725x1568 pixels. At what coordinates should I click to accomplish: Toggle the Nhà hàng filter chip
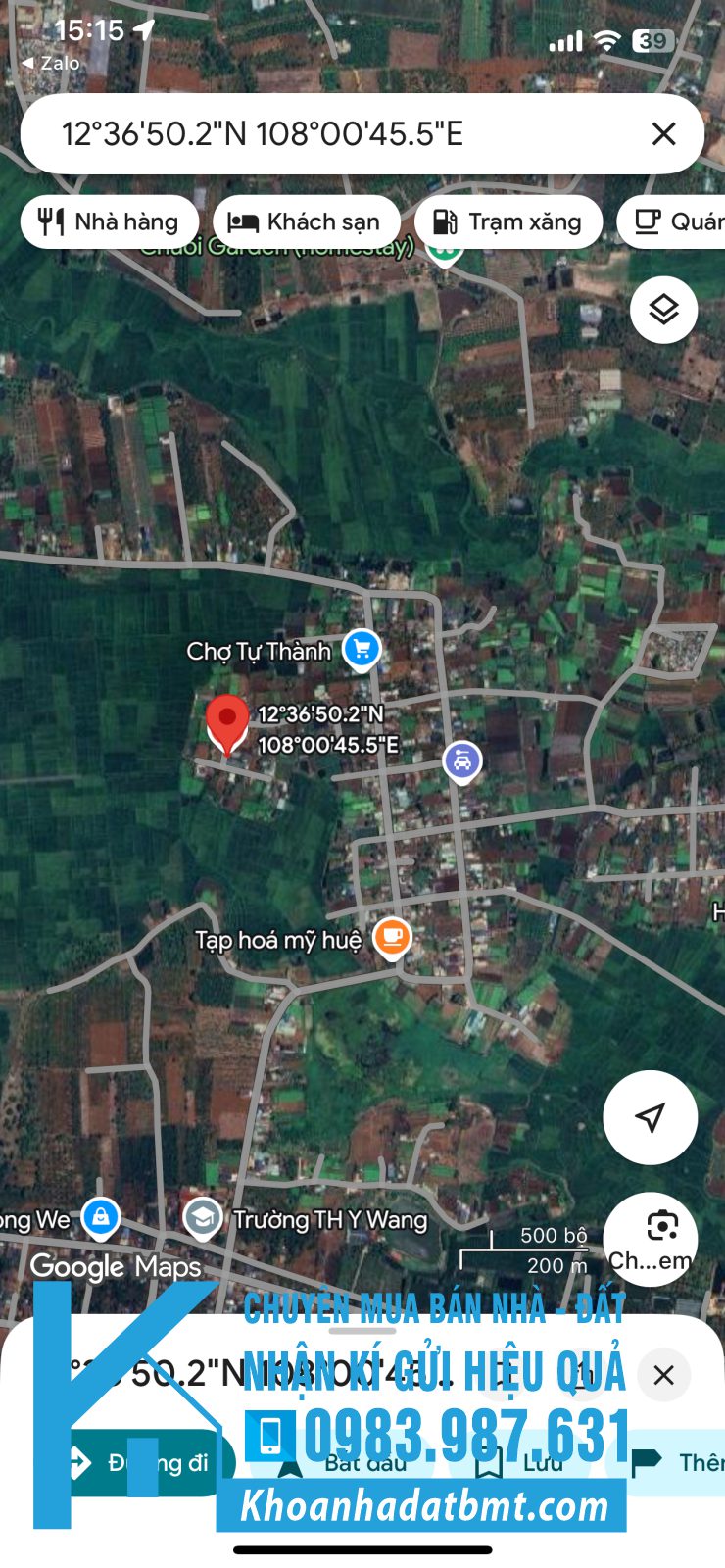[x=110, y=221]
